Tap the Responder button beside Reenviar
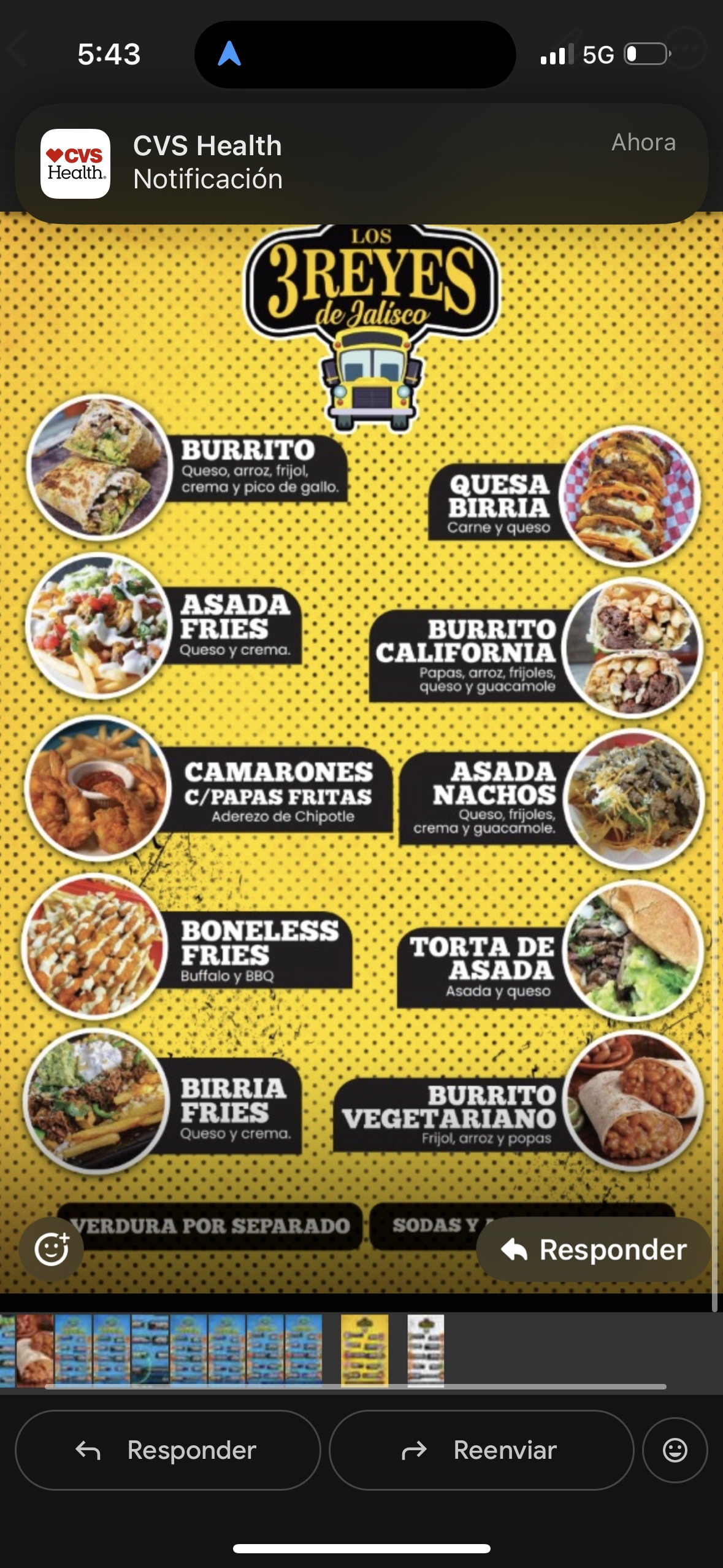The width and height of the screenshot is (723, 1568). click(167, 1450)
